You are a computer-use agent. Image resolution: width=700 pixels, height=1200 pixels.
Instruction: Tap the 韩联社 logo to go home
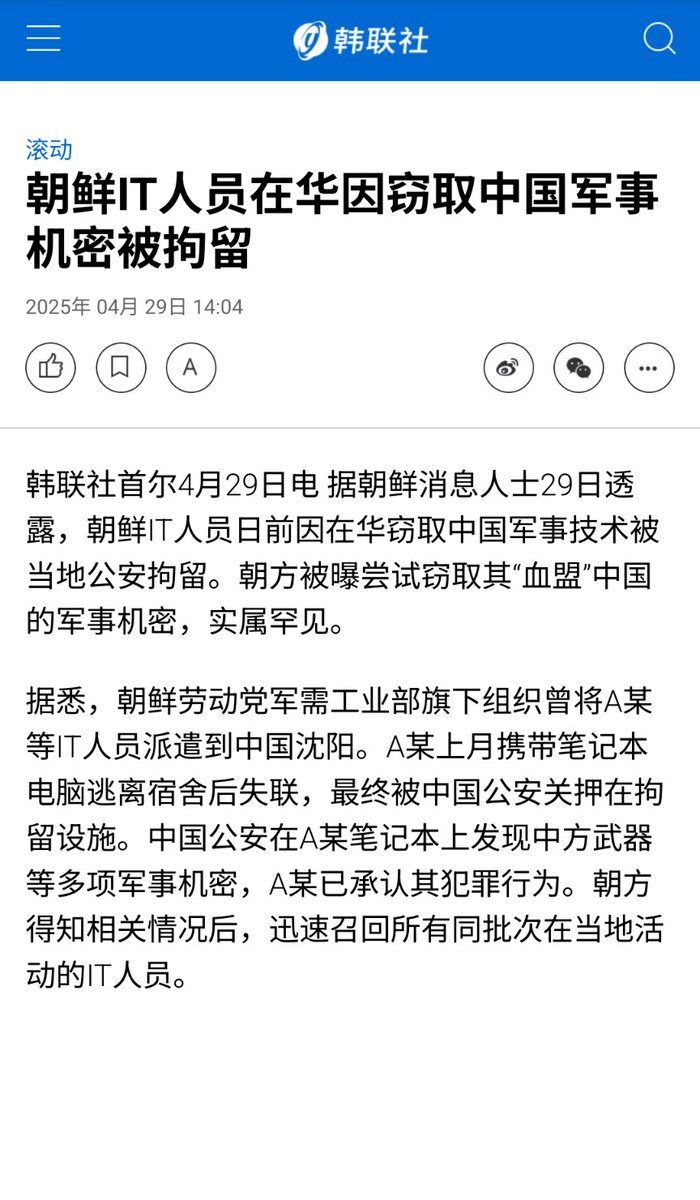[361, 40]
